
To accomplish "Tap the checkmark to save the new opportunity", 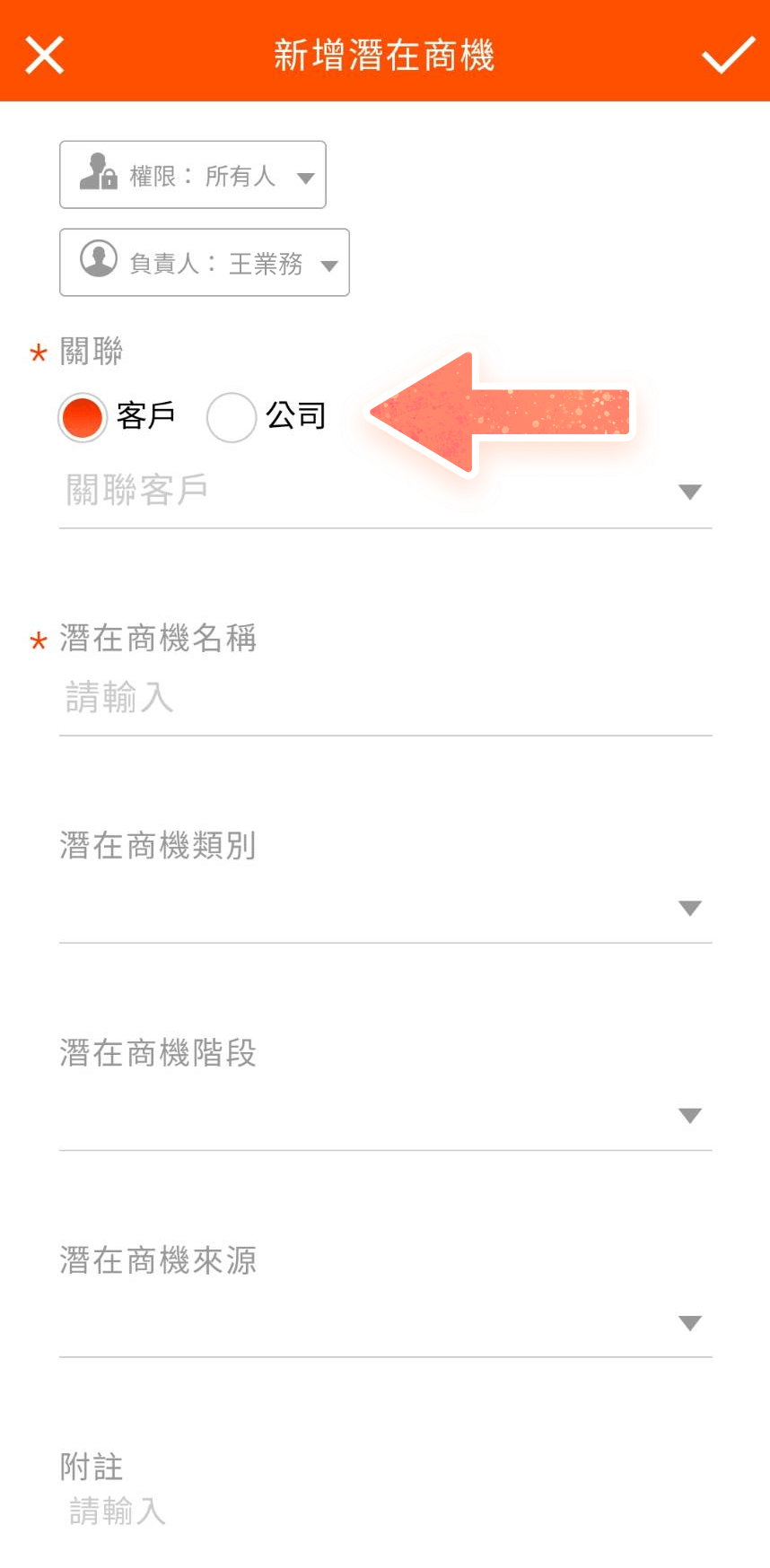I will point(727,54).
